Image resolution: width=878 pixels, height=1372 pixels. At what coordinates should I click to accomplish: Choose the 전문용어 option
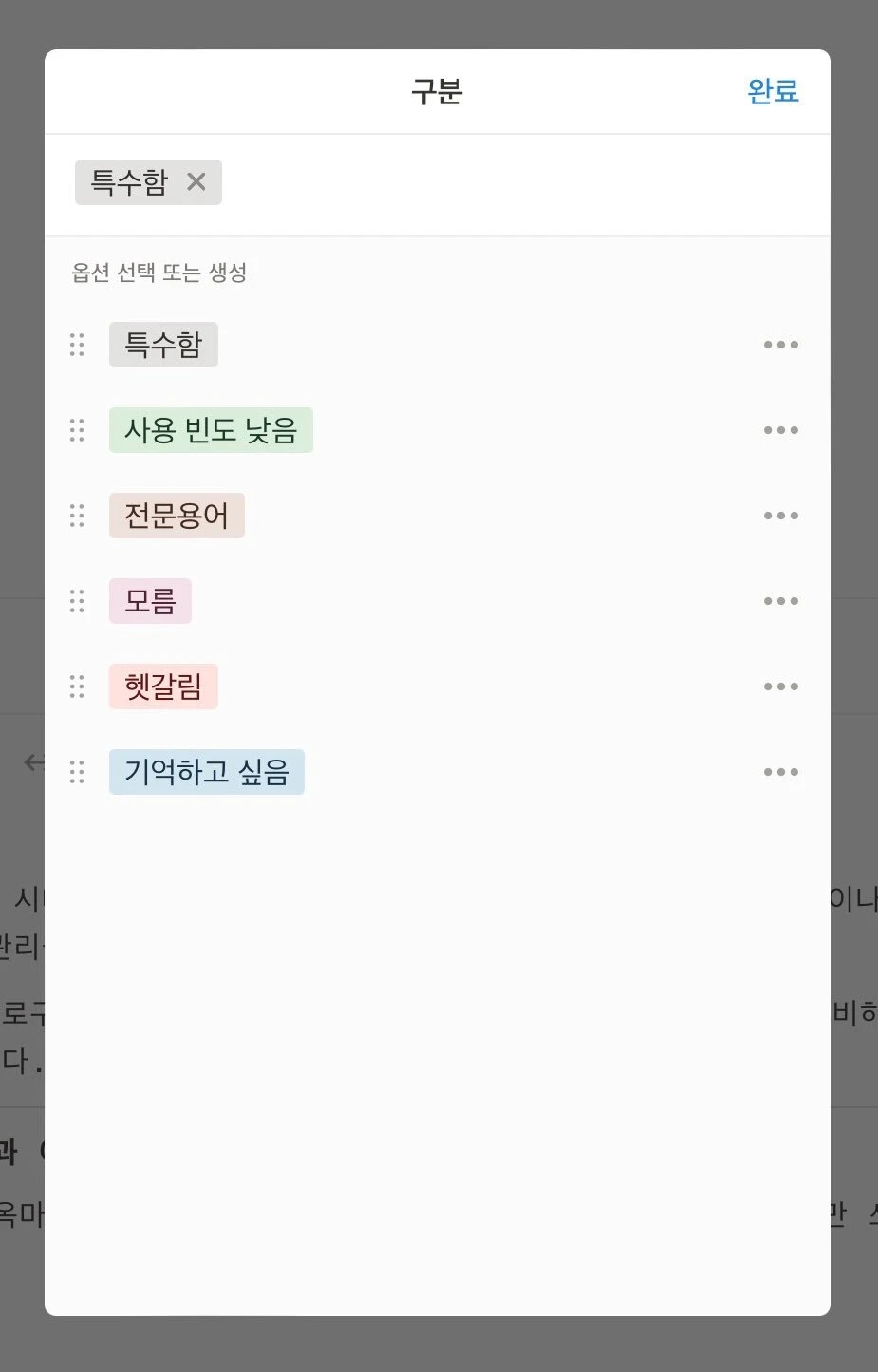point(177,516)
